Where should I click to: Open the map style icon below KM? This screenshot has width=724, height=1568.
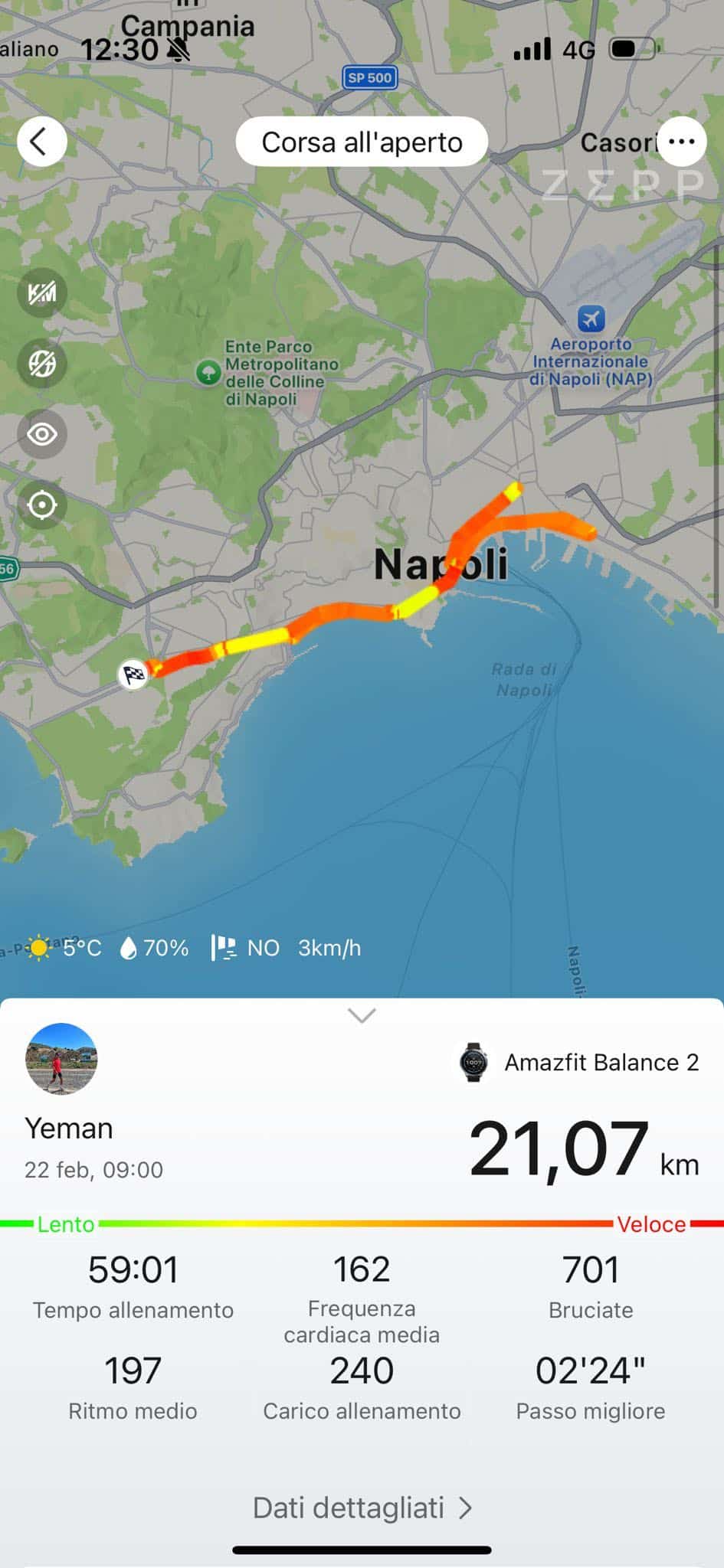coord(42,364)
